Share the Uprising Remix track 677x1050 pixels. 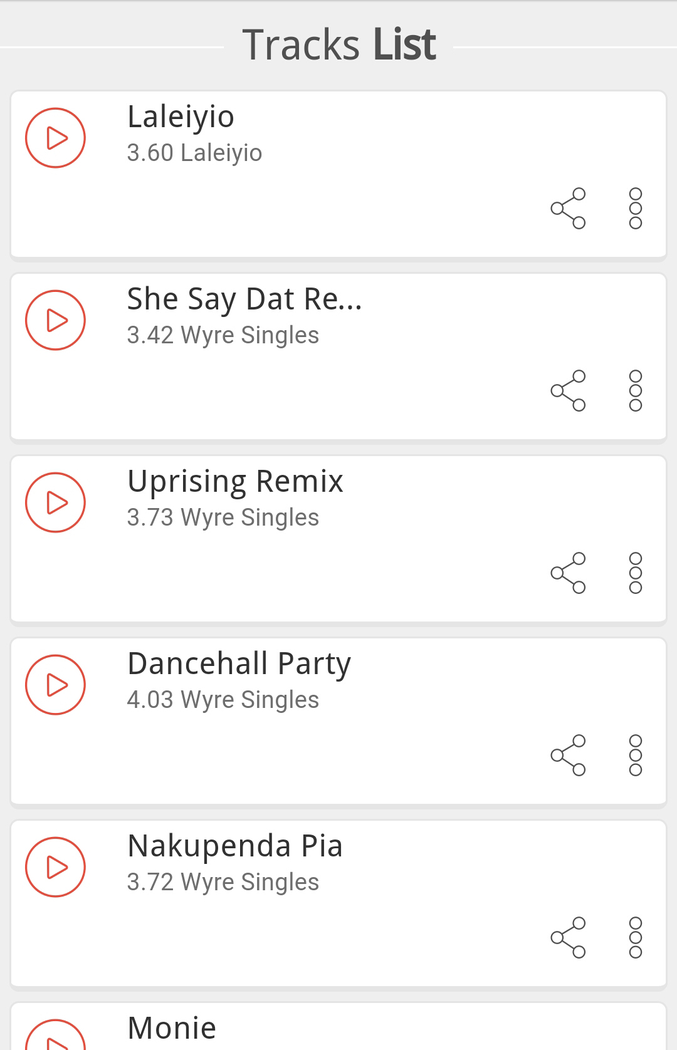click(568, 573)
